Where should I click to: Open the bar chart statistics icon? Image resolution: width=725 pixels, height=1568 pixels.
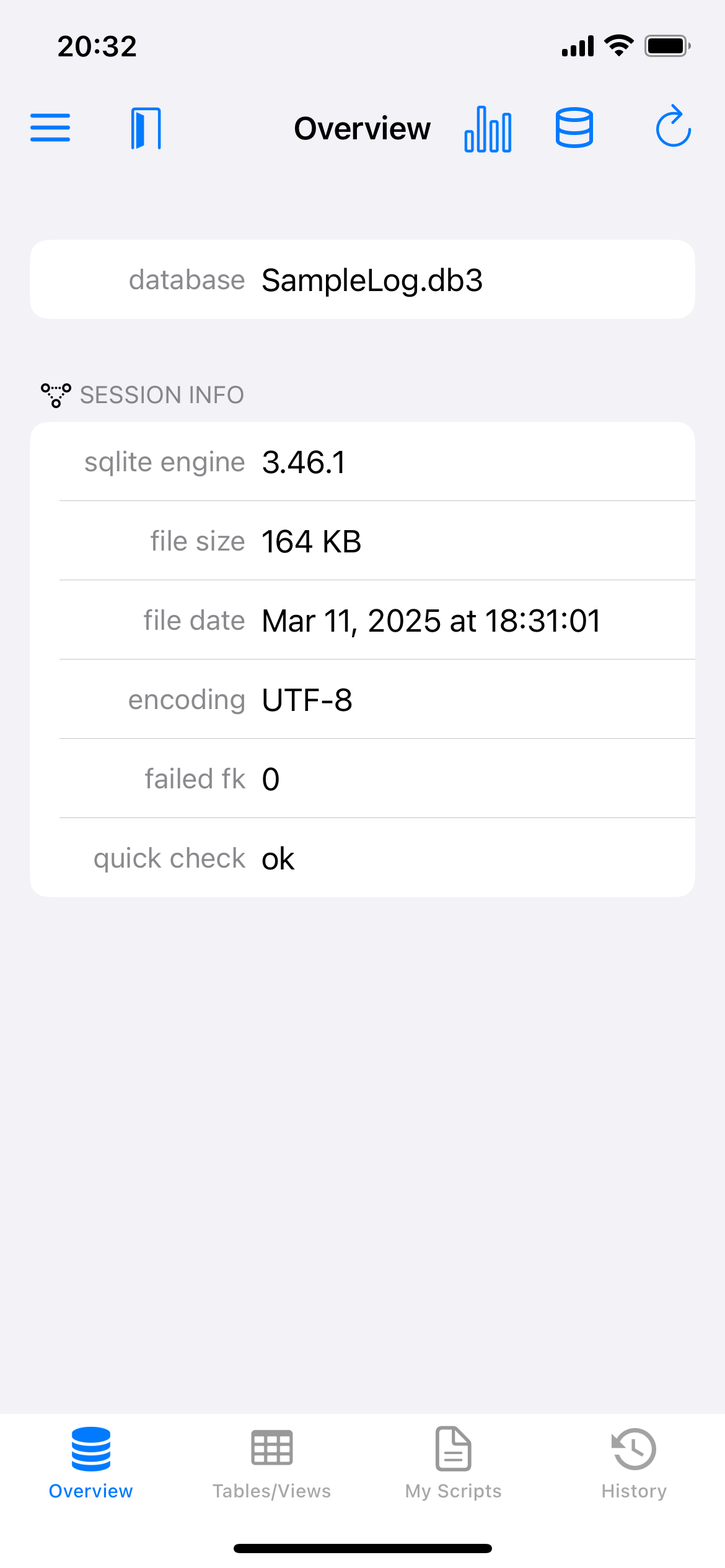coord(488,129)
